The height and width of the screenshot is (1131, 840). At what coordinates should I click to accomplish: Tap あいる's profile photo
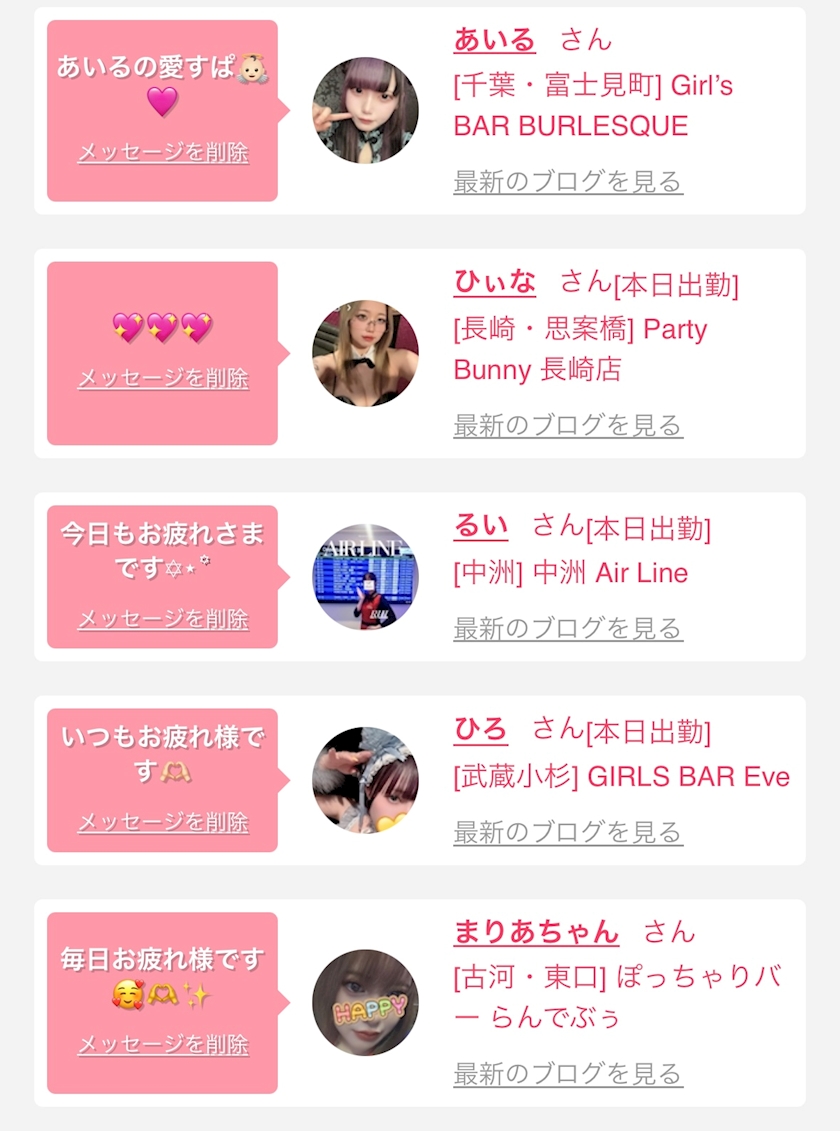coord(366,110)
